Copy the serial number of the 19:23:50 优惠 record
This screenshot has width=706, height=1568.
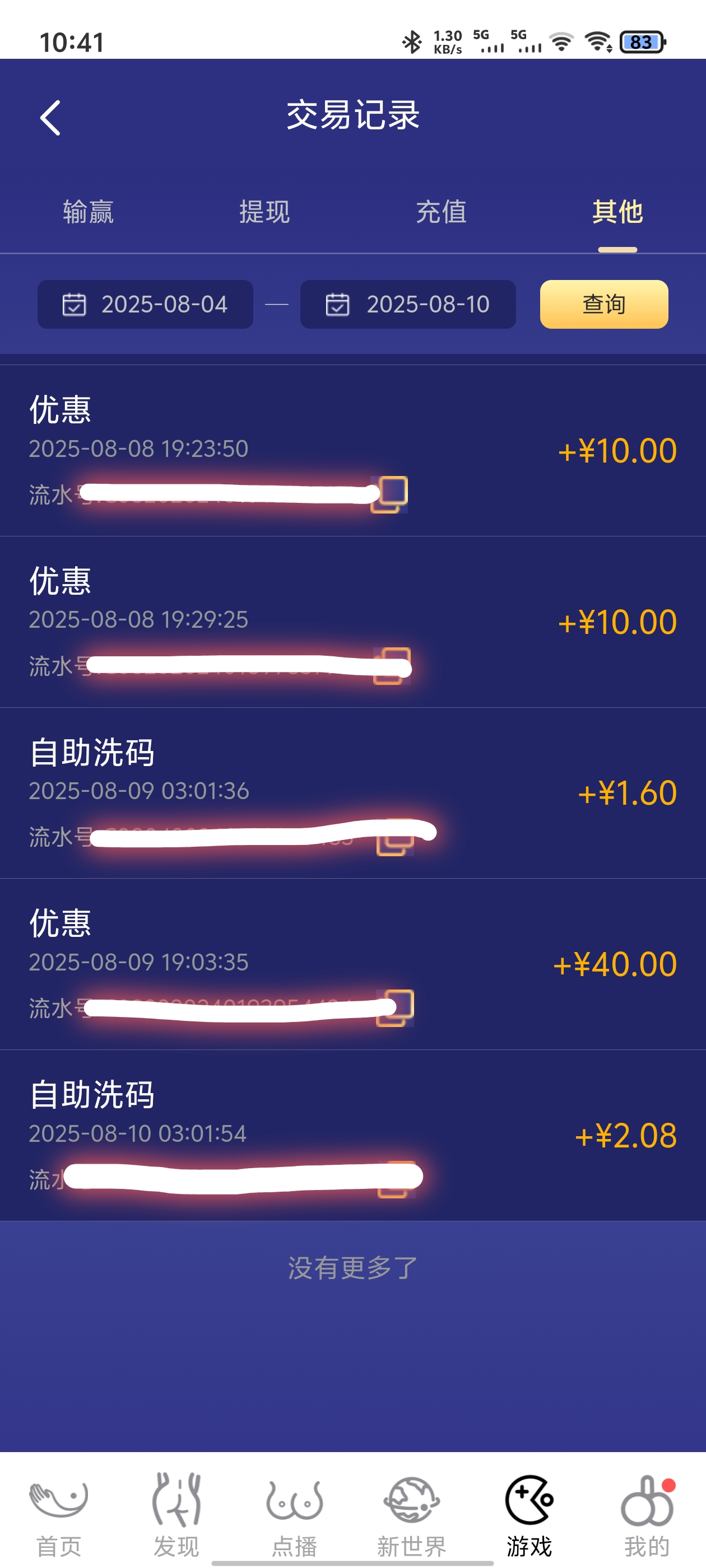click(x=390, y=494)
